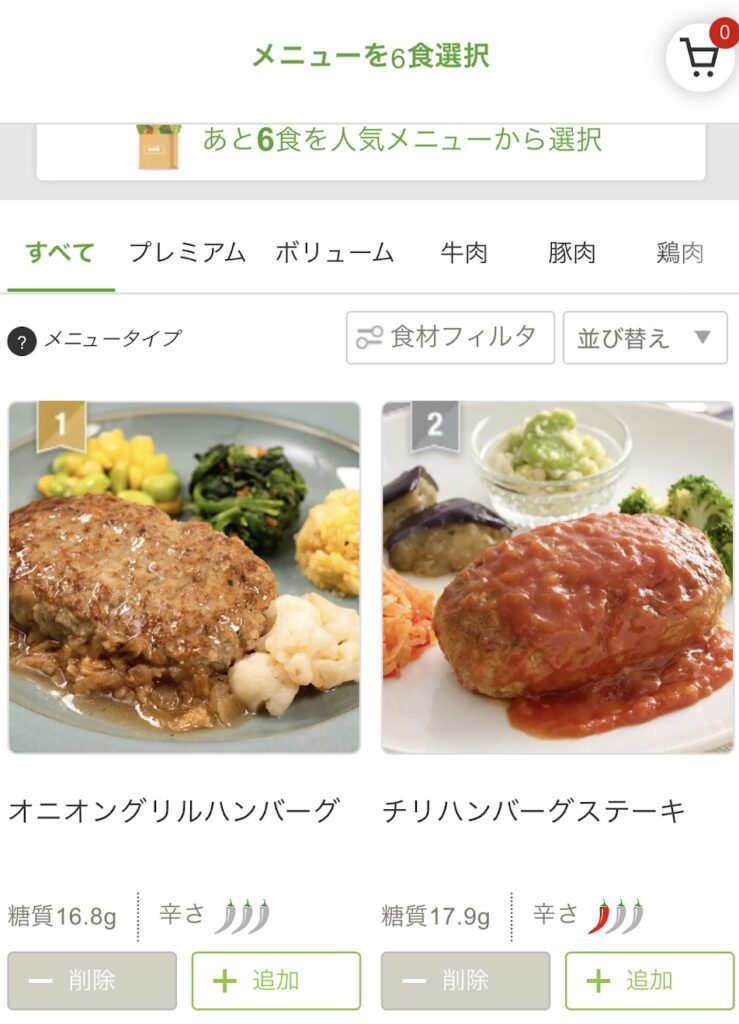Image resolution: width=739 pixels, height=1024 pixels.
Task: Remove one オニオングリルハンバーグ with 削除
Action: tap(92, 981)
